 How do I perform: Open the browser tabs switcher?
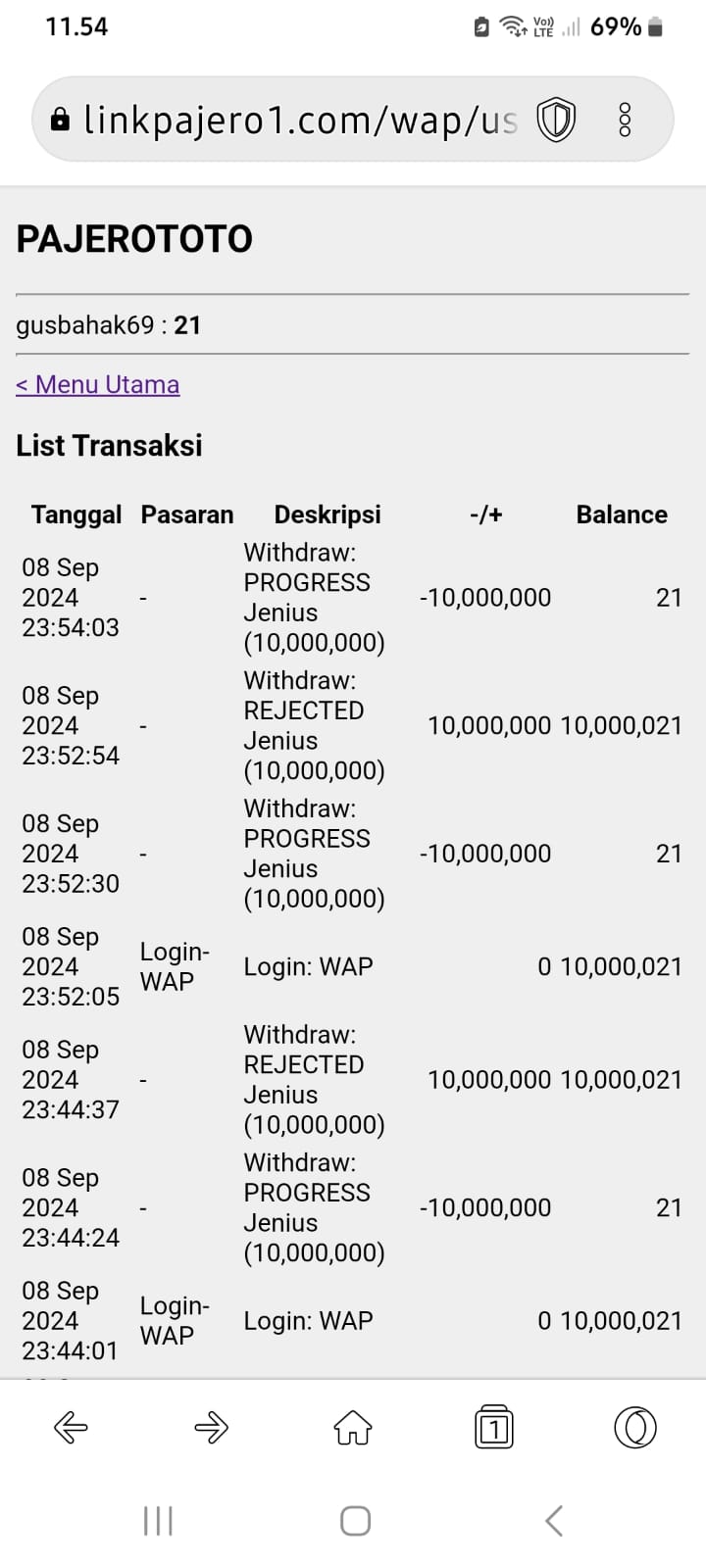point(494,1427)
